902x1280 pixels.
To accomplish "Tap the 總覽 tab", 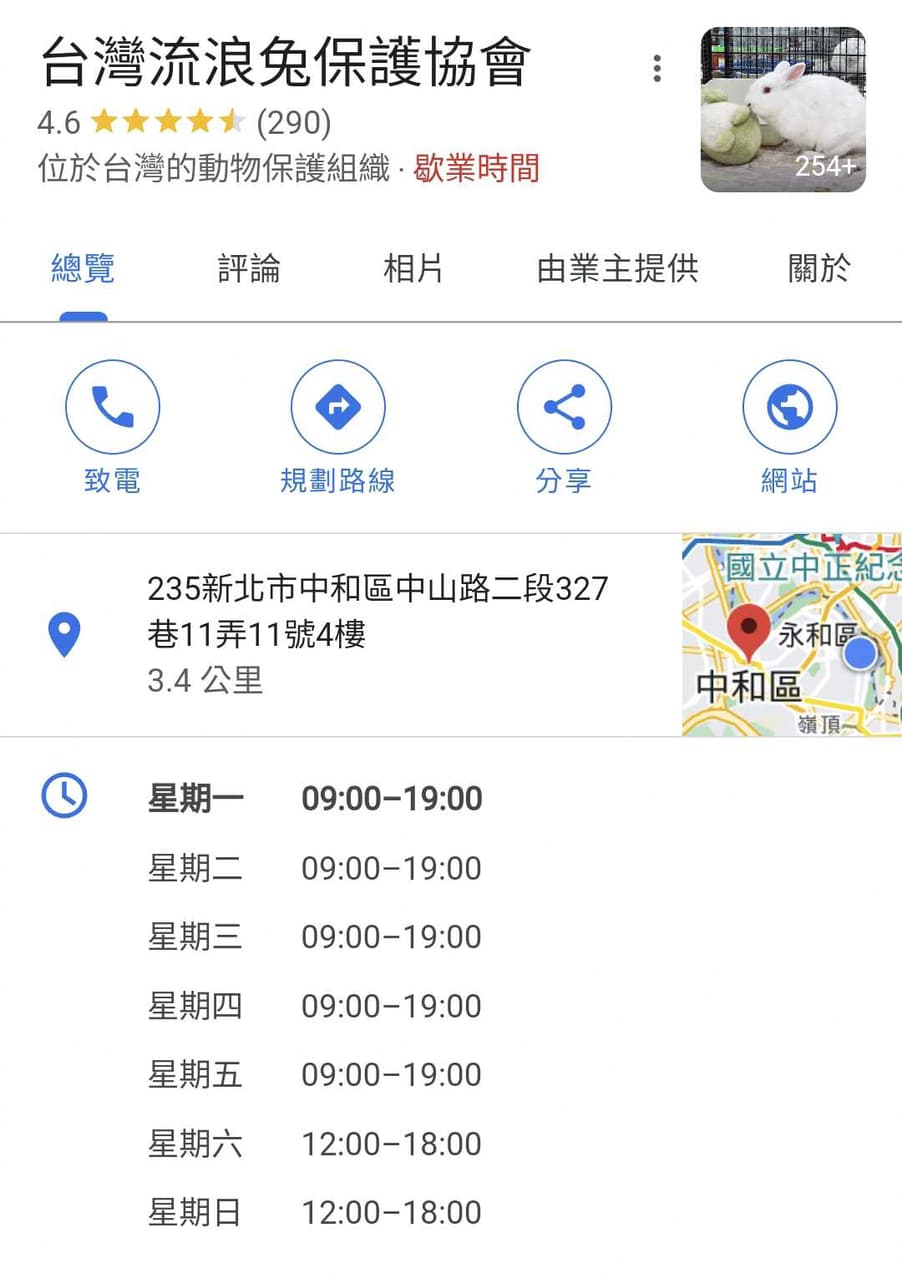I will tap(83, 269).
